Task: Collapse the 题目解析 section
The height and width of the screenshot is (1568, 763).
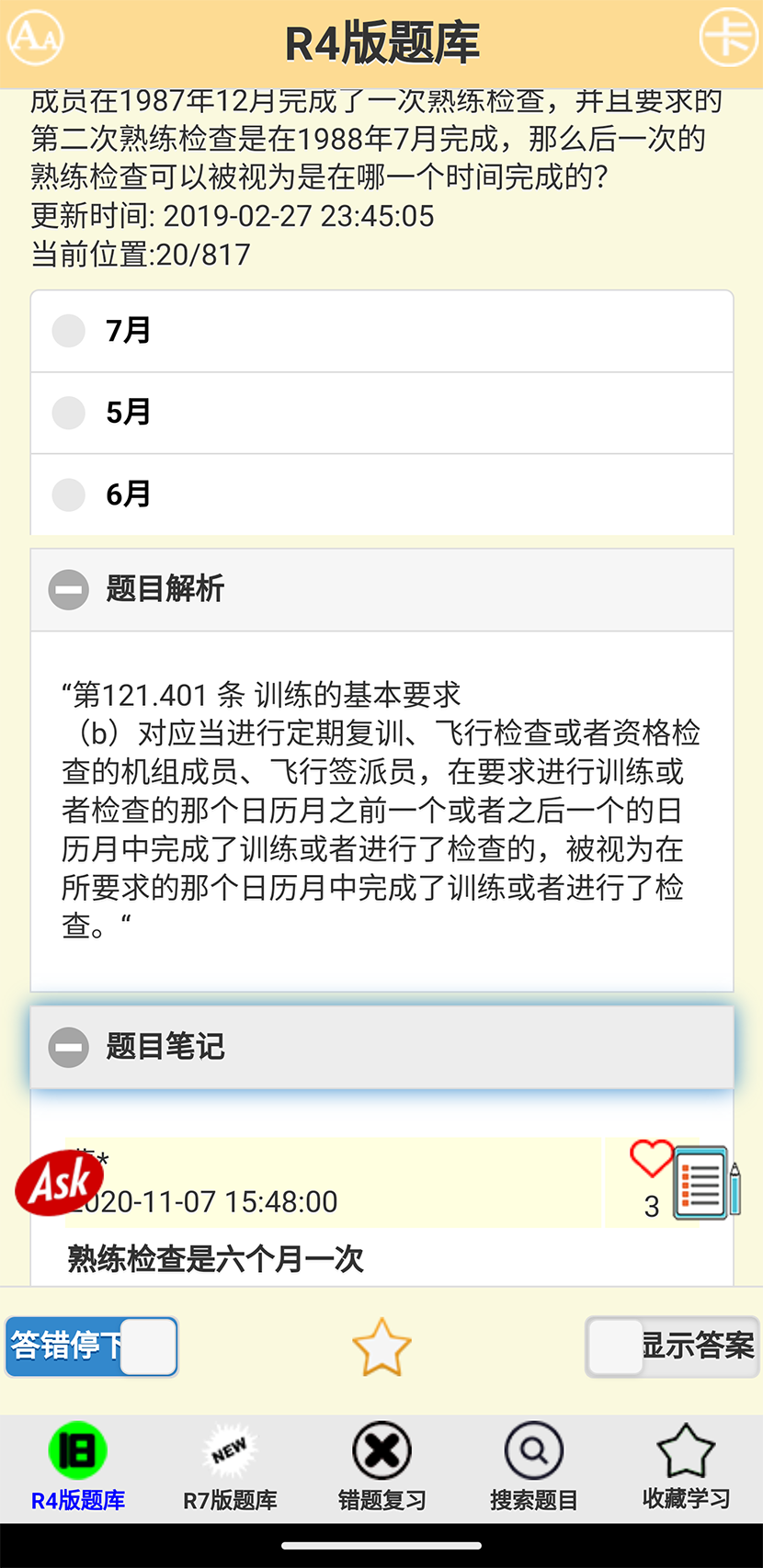Action: pyautogui.click(x=68, y=589)
